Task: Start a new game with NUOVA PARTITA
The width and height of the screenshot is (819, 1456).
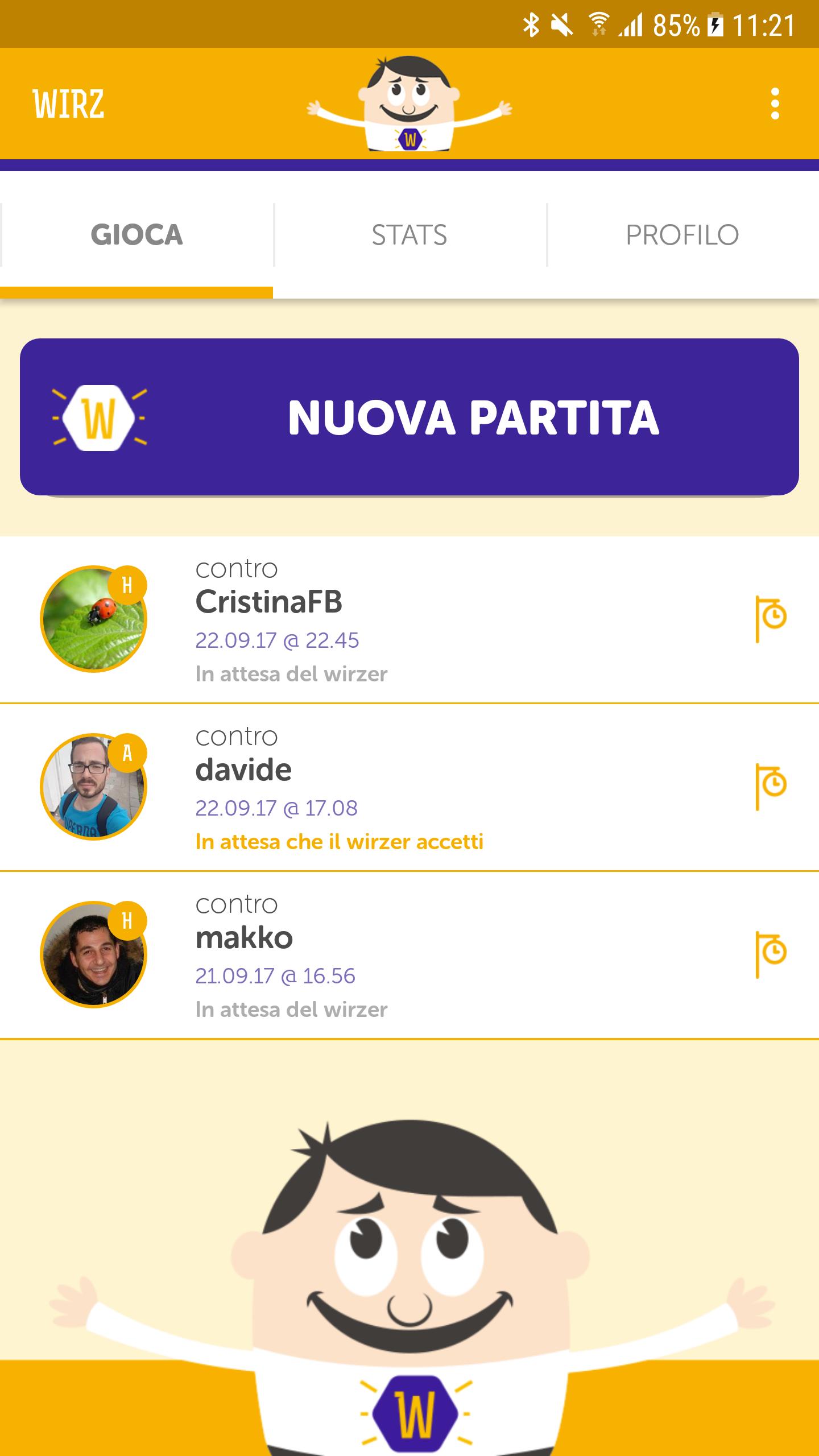Action: [x=409, y=417]
